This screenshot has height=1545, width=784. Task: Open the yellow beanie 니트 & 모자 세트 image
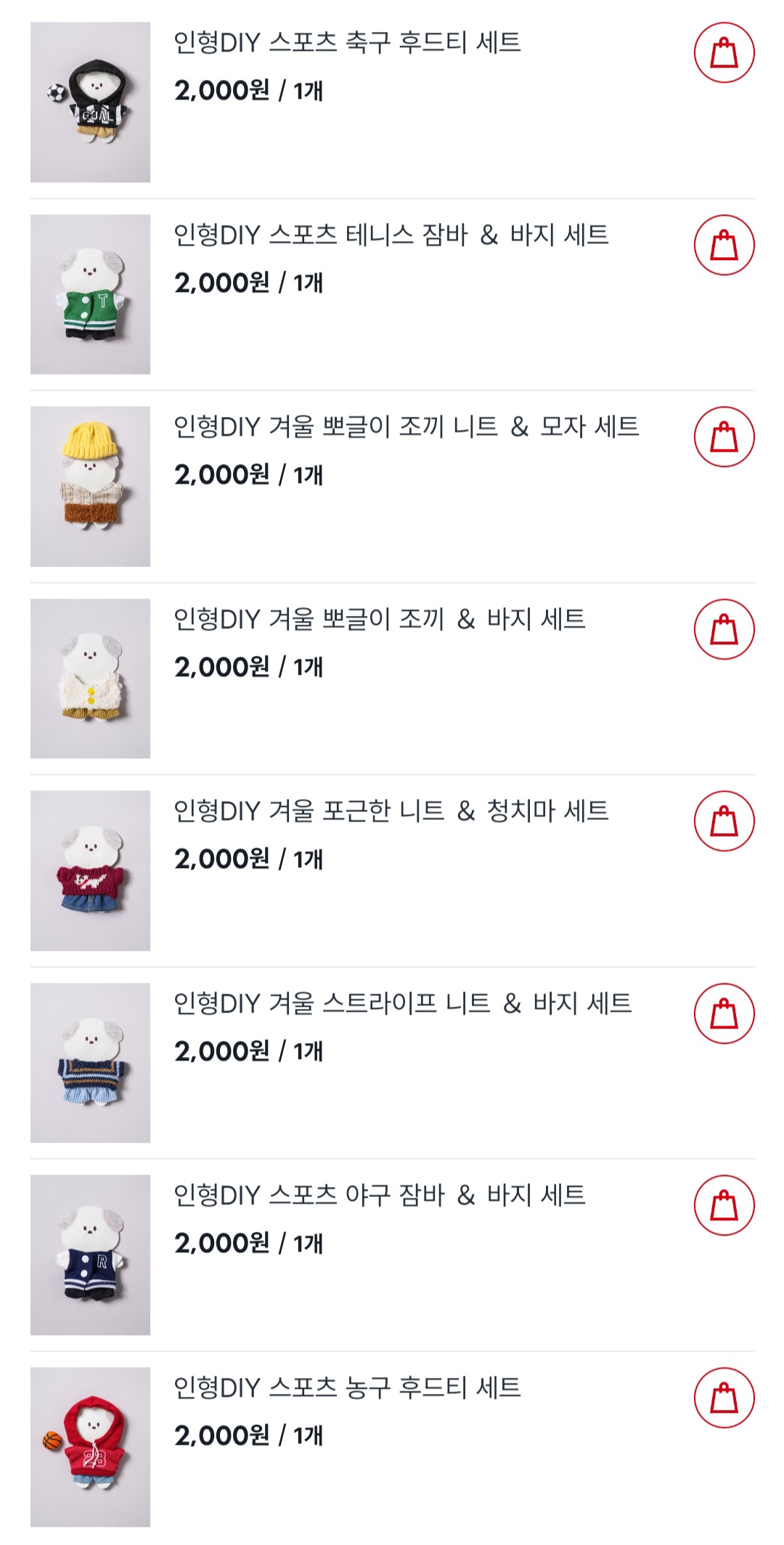tap(90, 486)
